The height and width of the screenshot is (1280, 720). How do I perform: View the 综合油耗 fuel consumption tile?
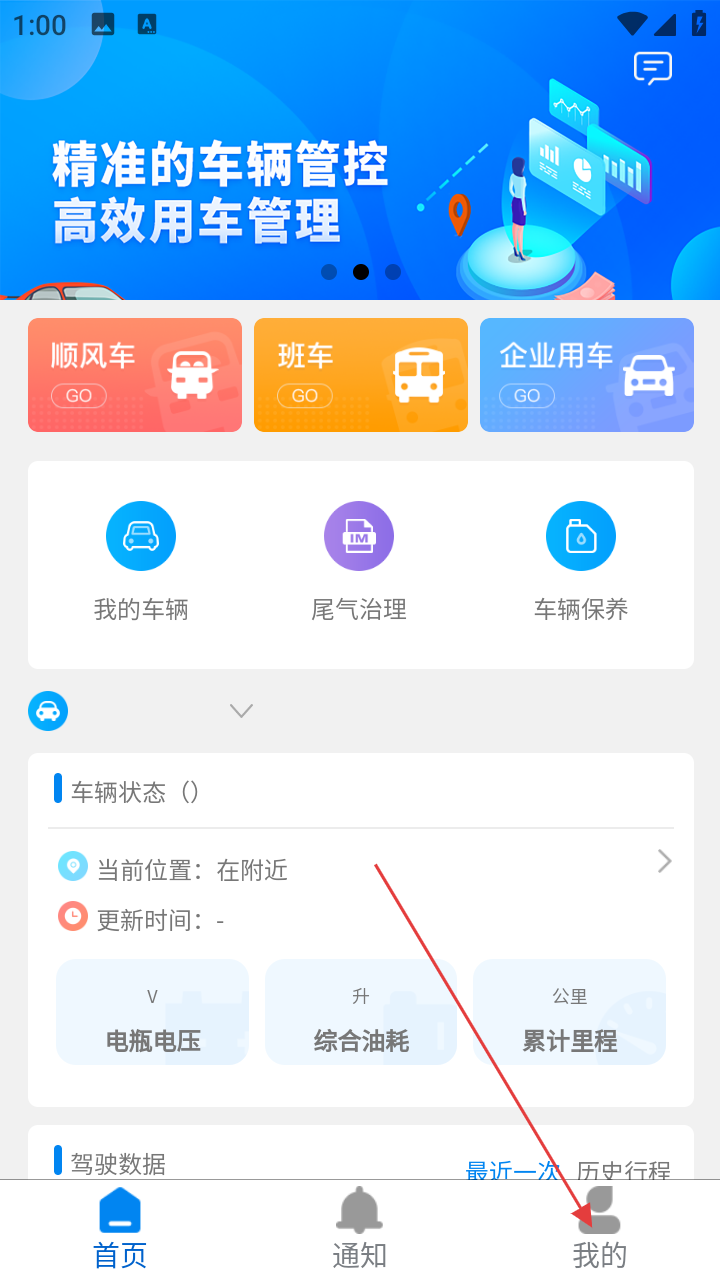[x=361, y=1012]
